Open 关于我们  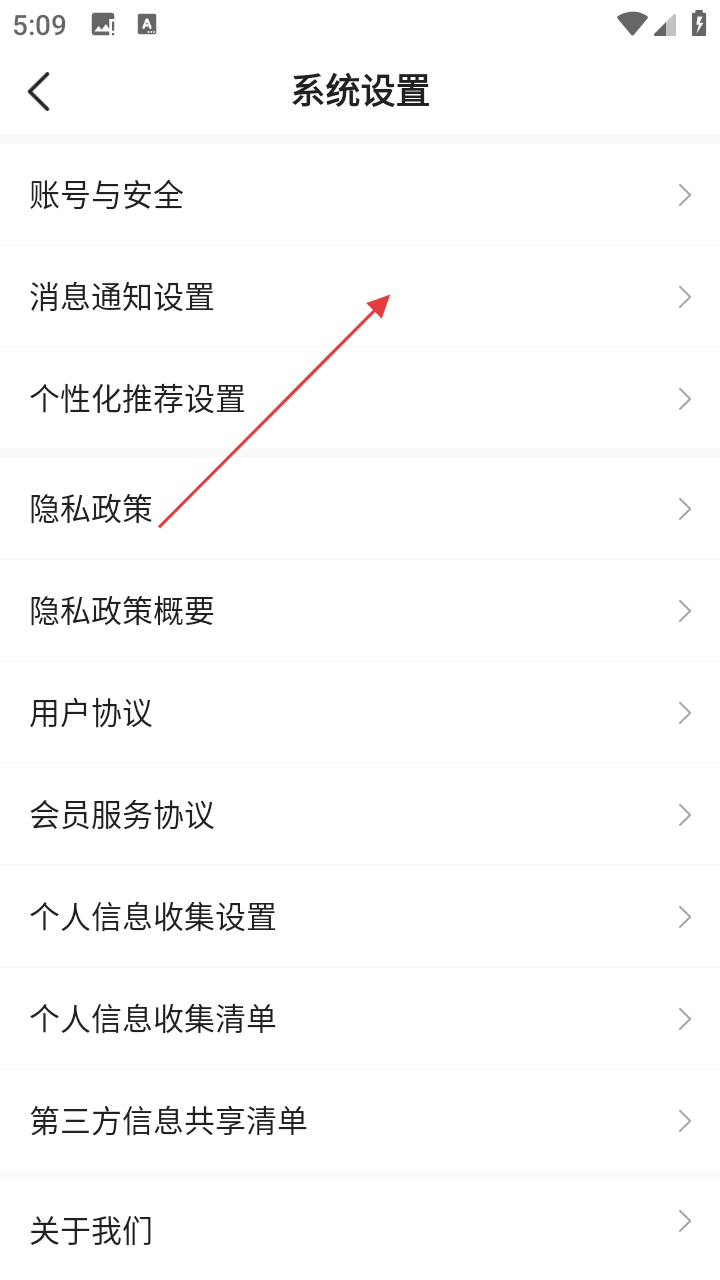click(x=360, y=1230)
